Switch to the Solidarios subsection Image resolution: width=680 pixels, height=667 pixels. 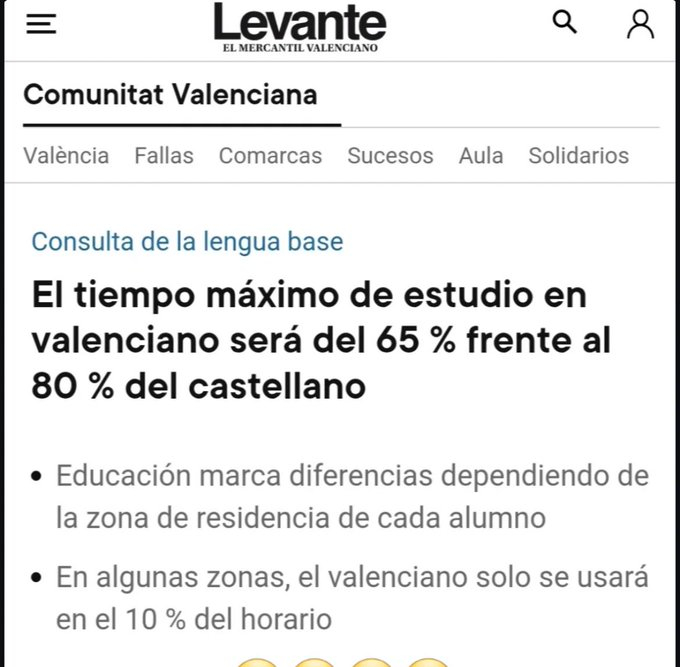(578, 155)
